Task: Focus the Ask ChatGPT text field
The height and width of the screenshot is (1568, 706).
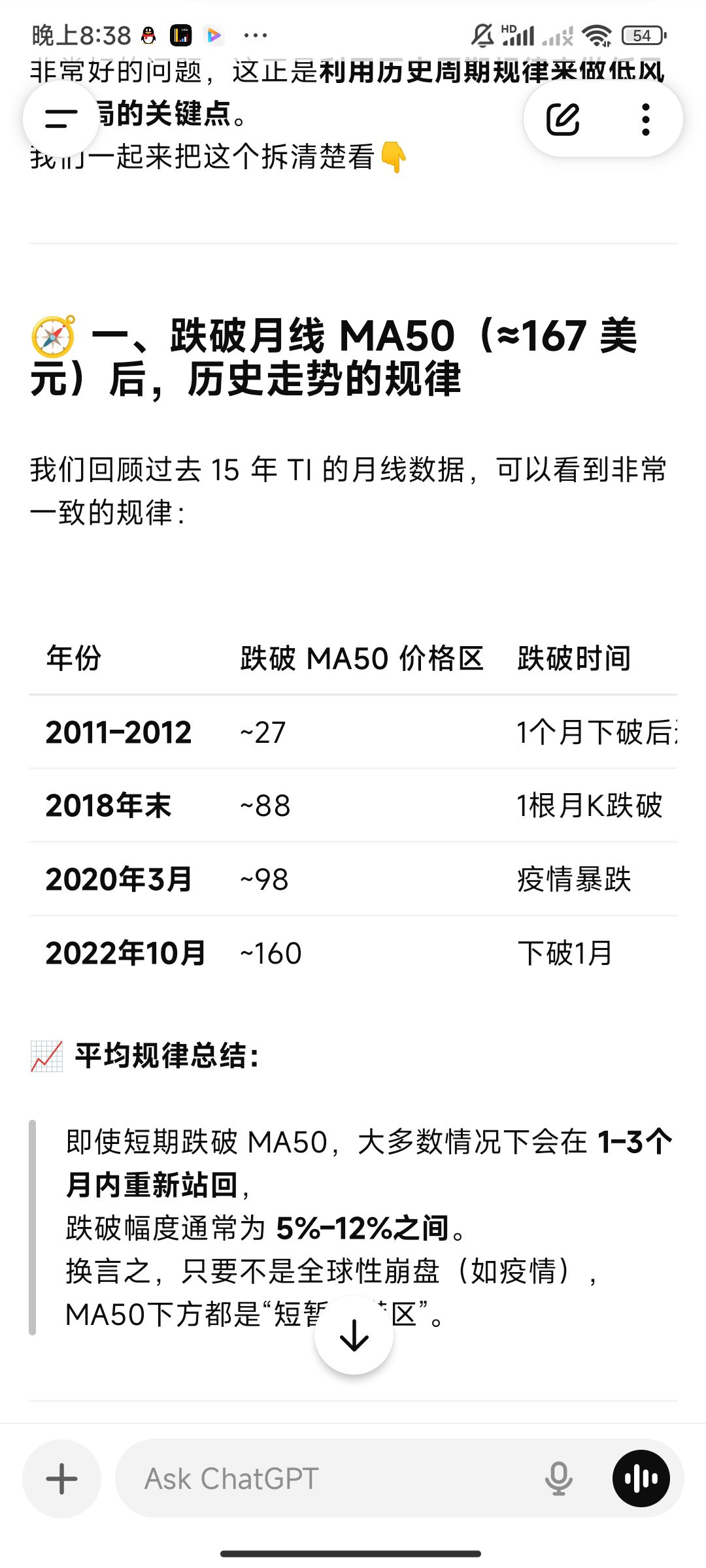Action: pyautogui.click(x=327, y=1478)
